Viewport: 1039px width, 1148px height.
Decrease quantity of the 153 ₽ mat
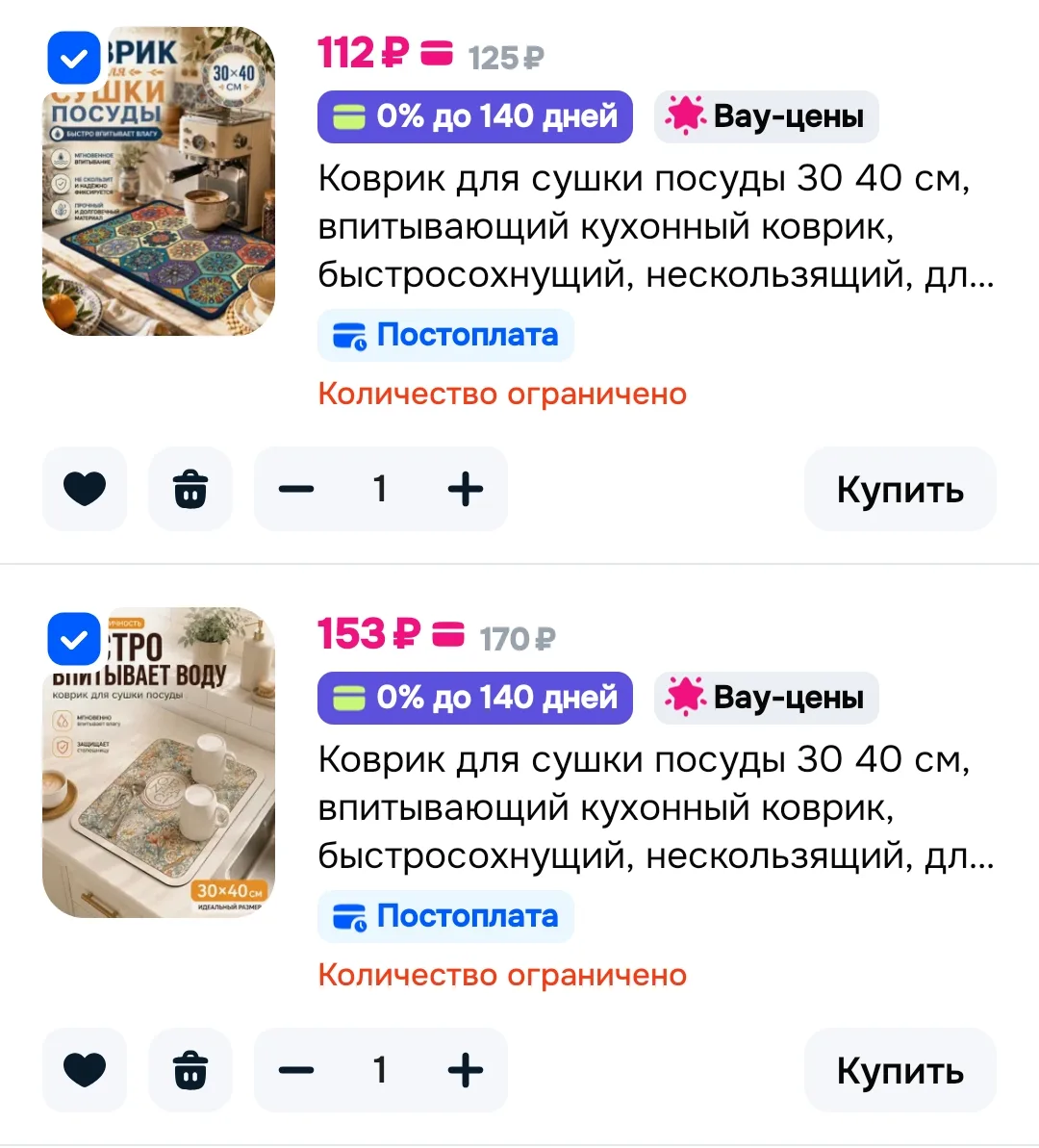tap(296, 1070)
